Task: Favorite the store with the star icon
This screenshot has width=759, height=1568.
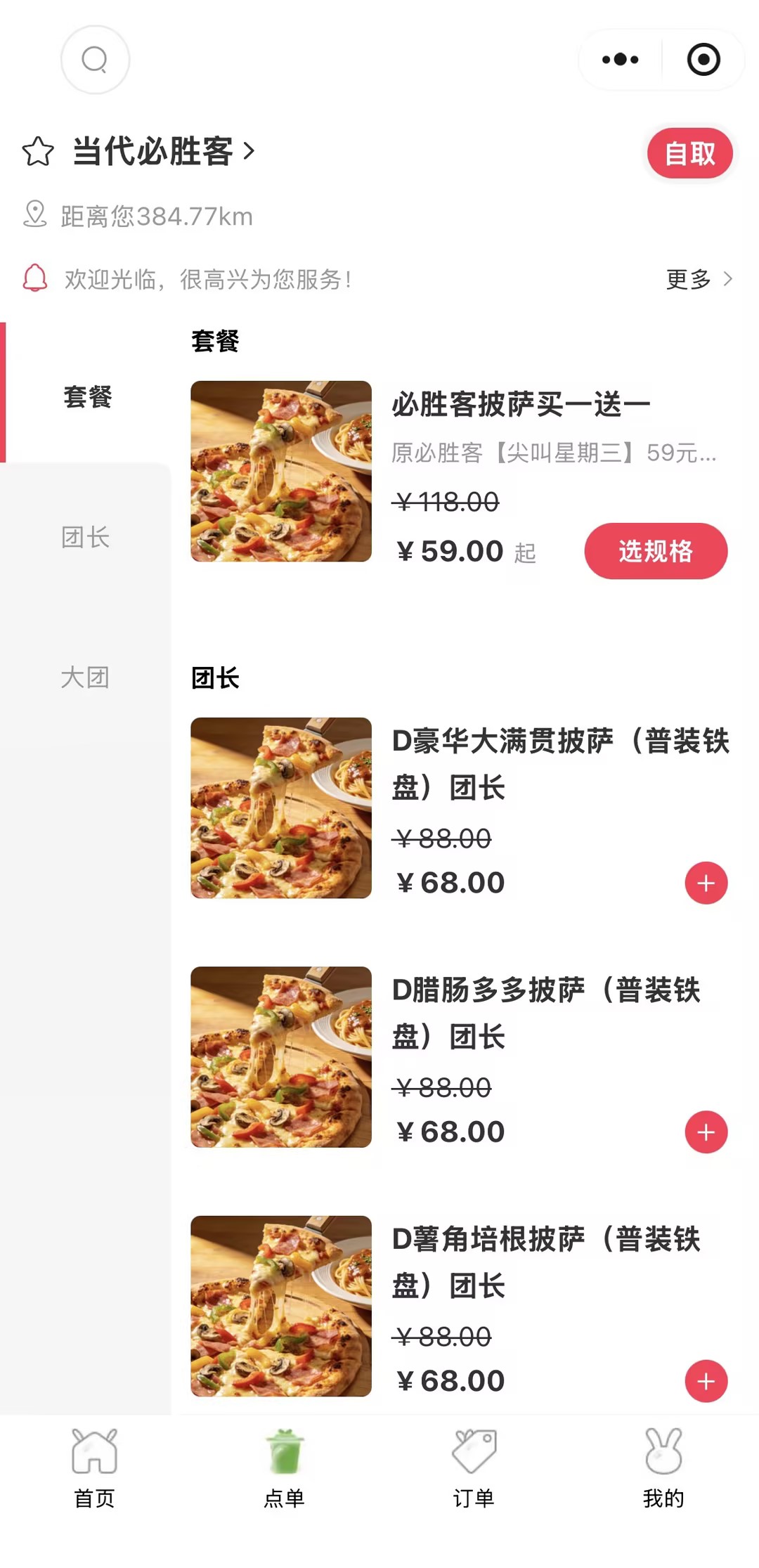Action: point(38,151)
